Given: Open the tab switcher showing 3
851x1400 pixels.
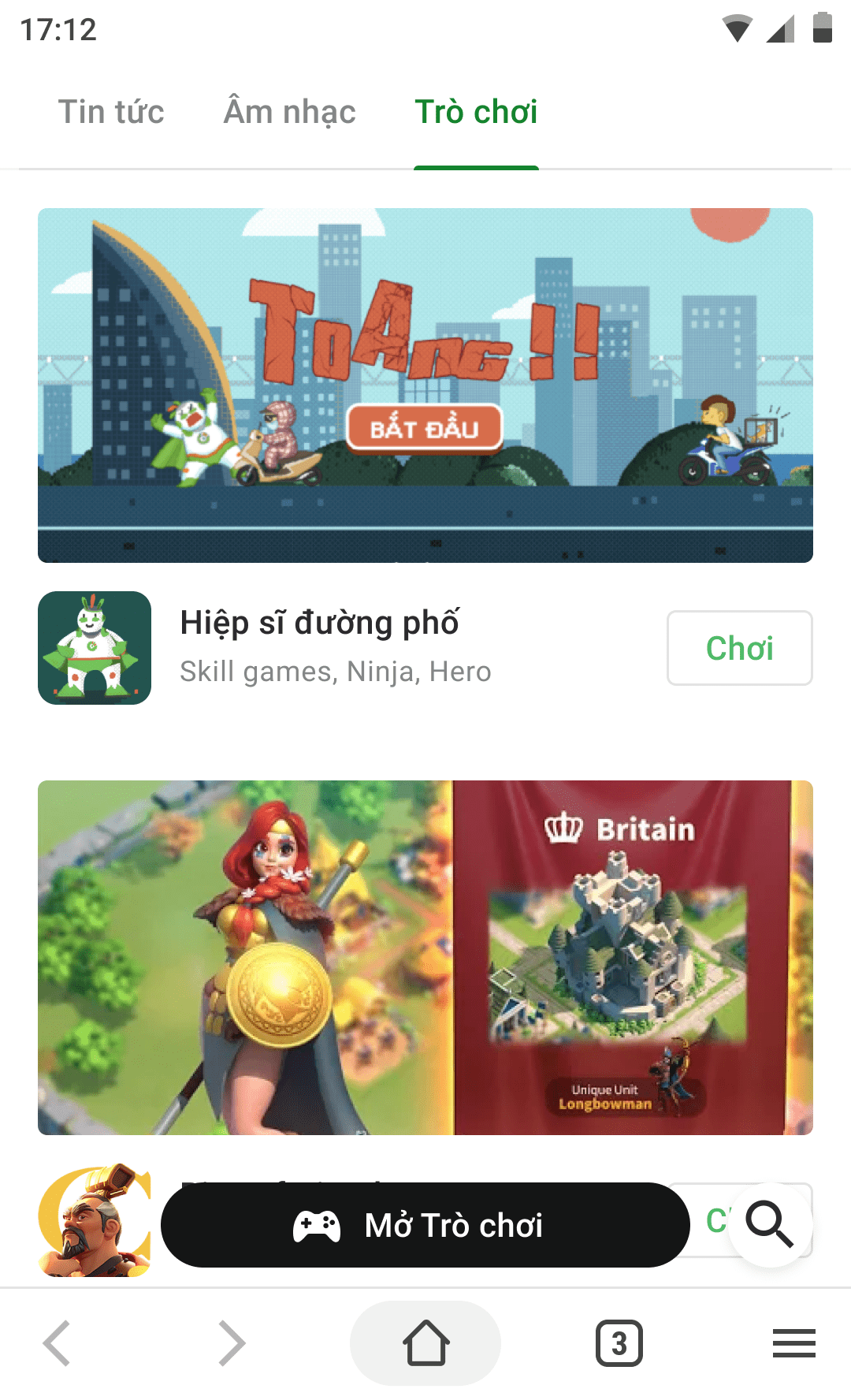Looking at the screenshot, I should click(619, 1343).
